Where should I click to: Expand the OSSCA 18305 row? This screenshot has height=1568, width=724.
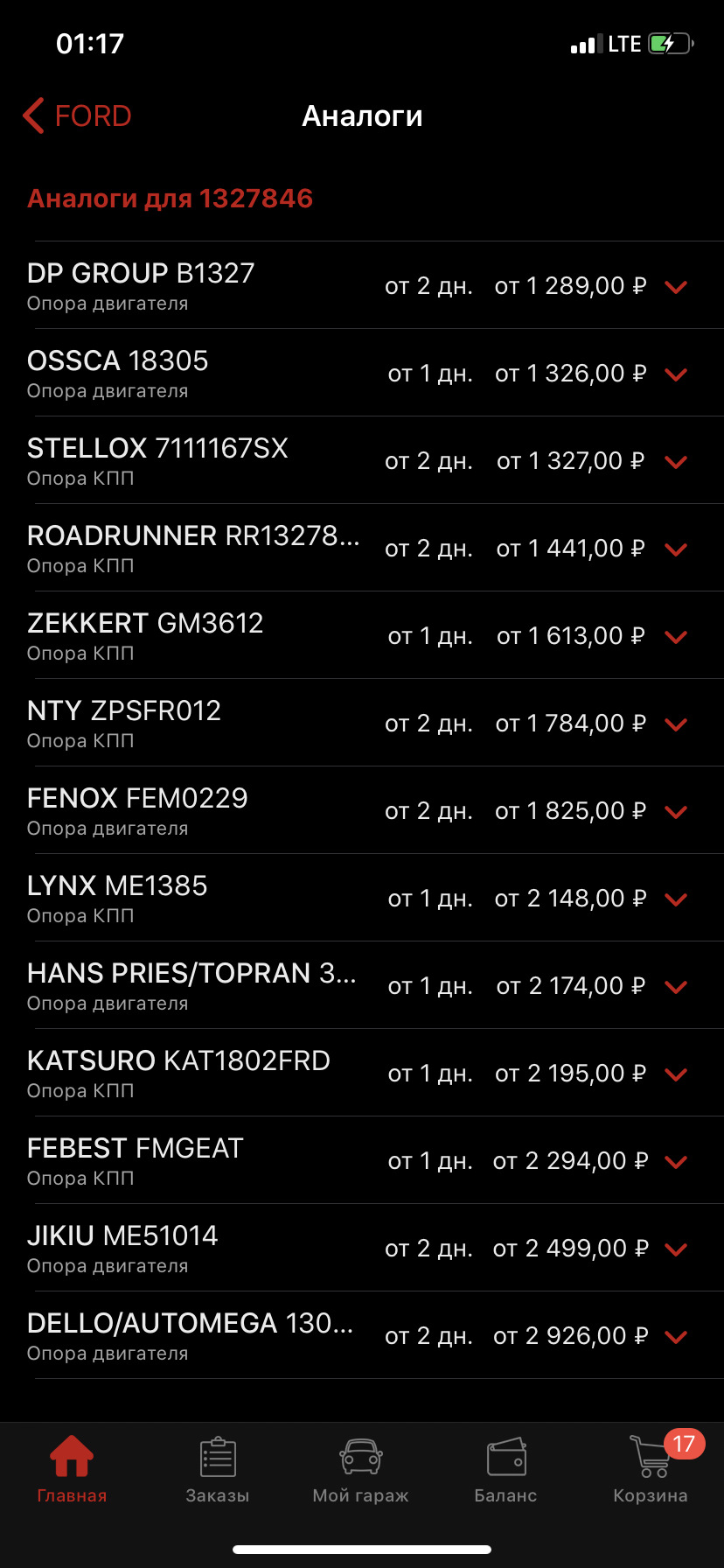(676, 374)
